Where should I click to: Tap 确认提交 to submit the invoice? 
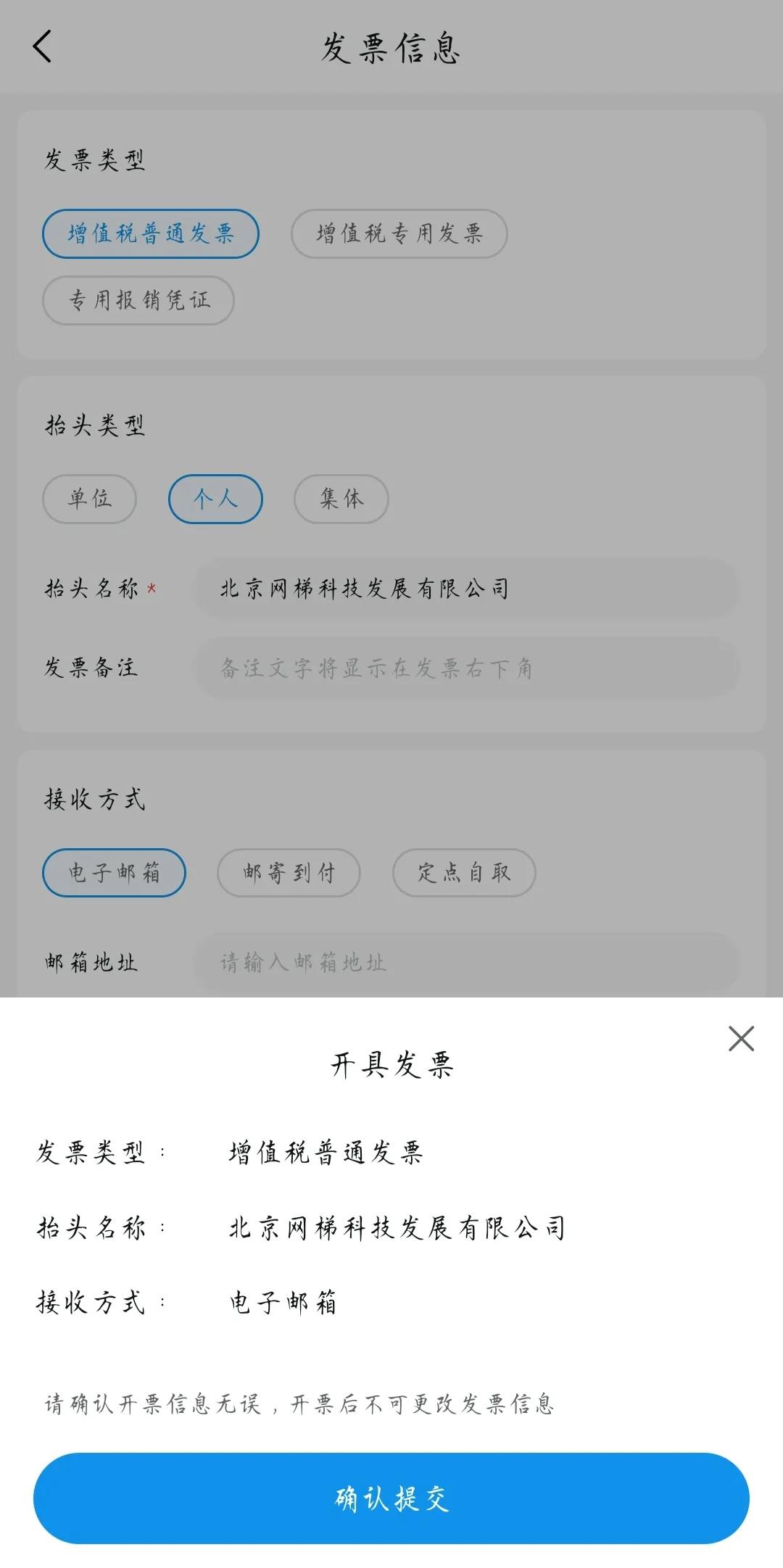(391, 1498)
